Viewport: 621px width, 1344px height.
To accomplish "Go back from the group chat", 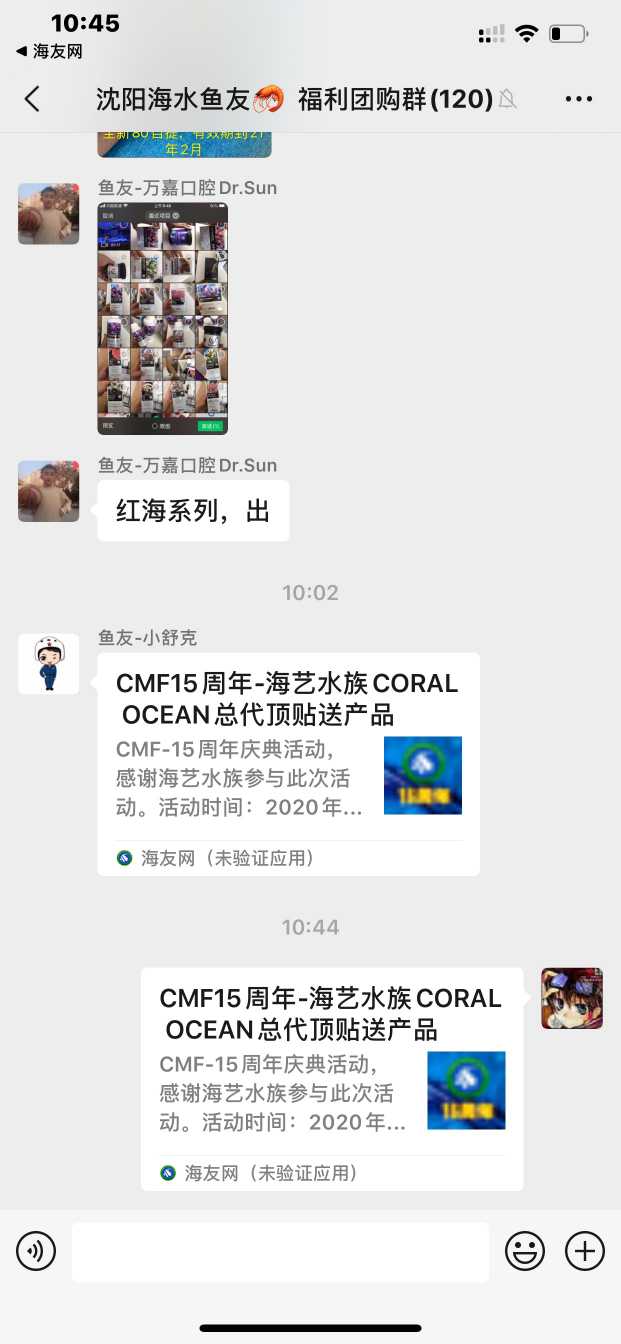I will [32, 98].
